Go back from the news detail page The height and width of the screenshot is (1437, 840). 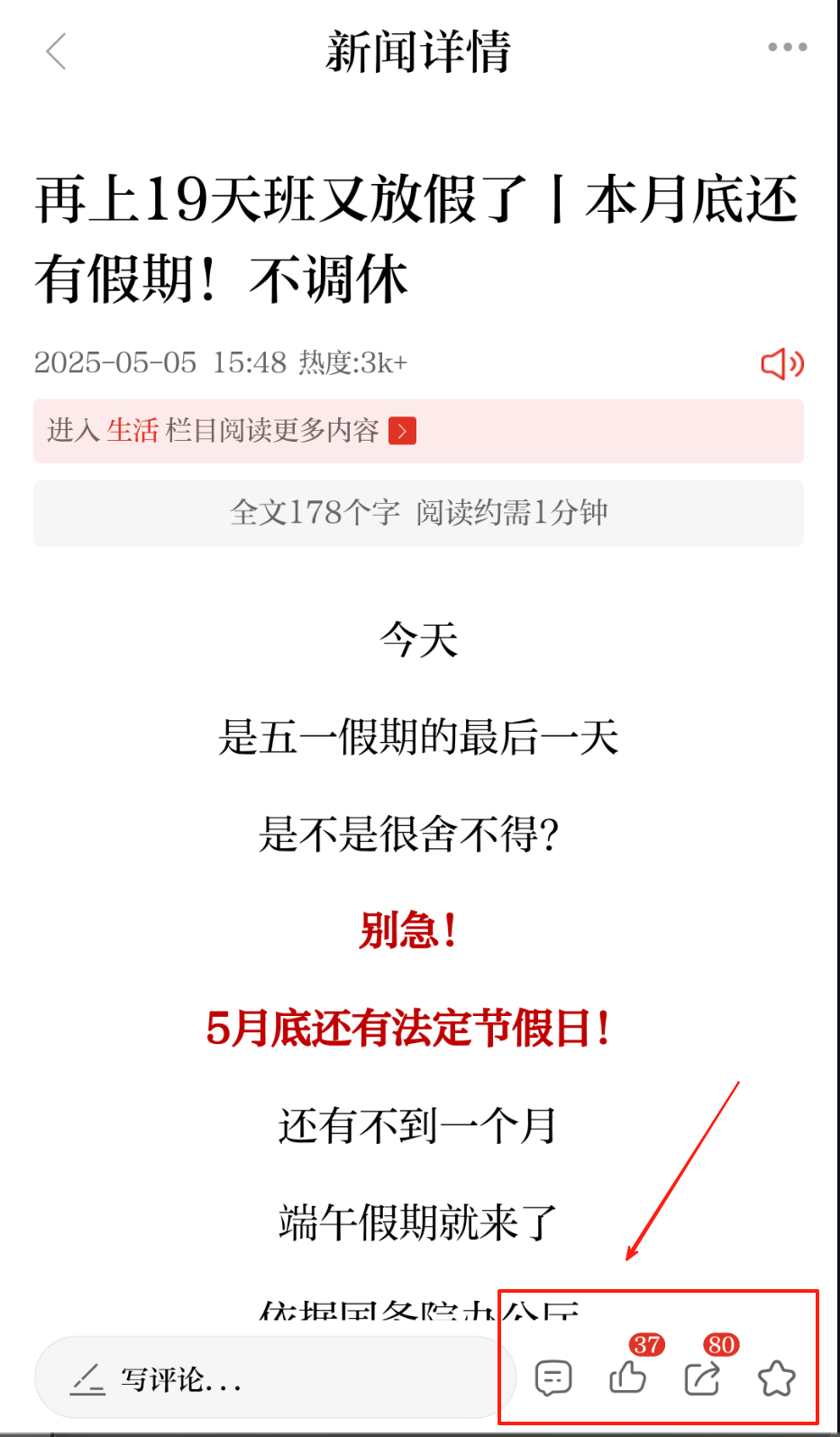[57, 51]
